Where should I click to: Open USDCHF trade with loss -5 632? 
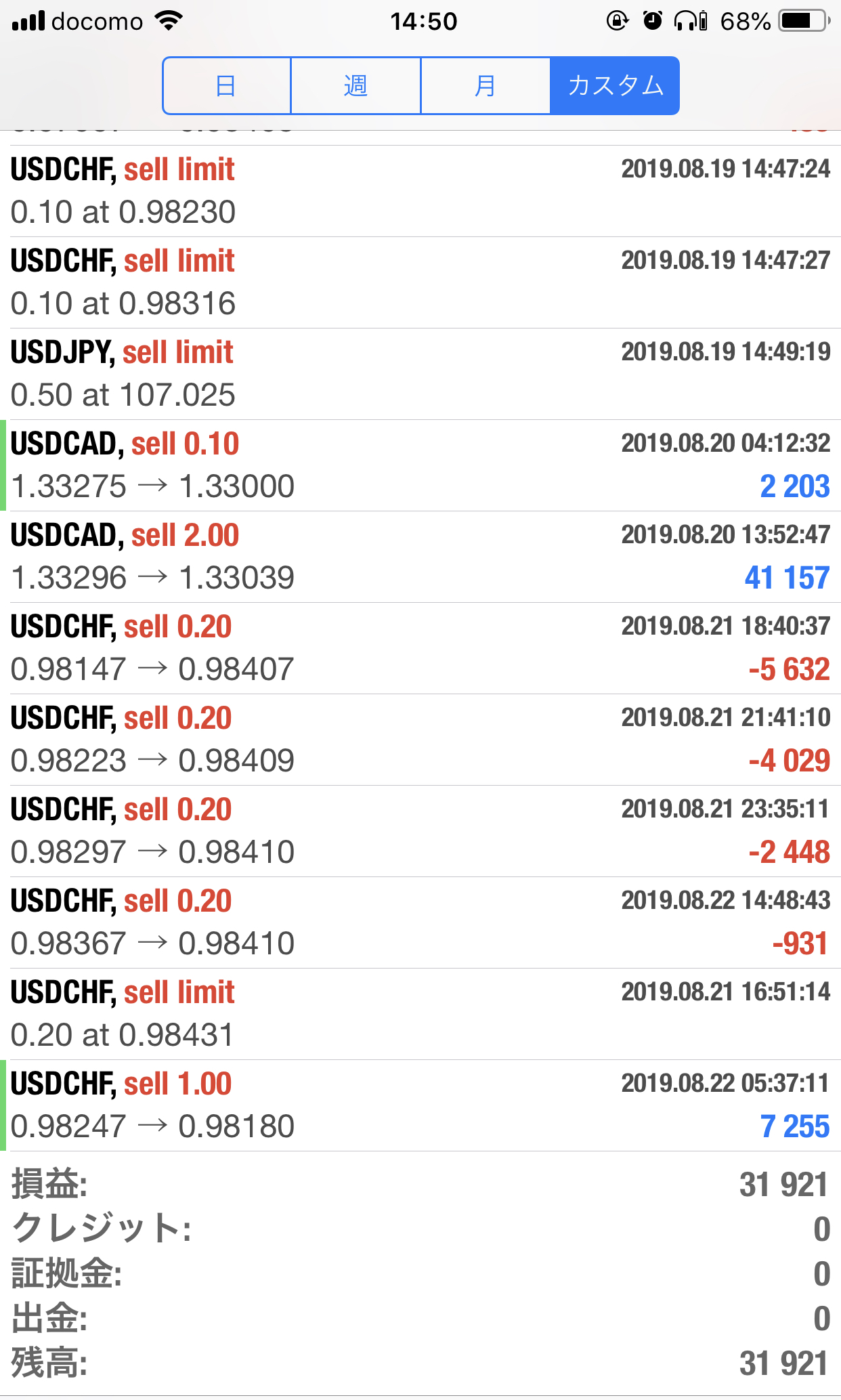pos(420,648)
